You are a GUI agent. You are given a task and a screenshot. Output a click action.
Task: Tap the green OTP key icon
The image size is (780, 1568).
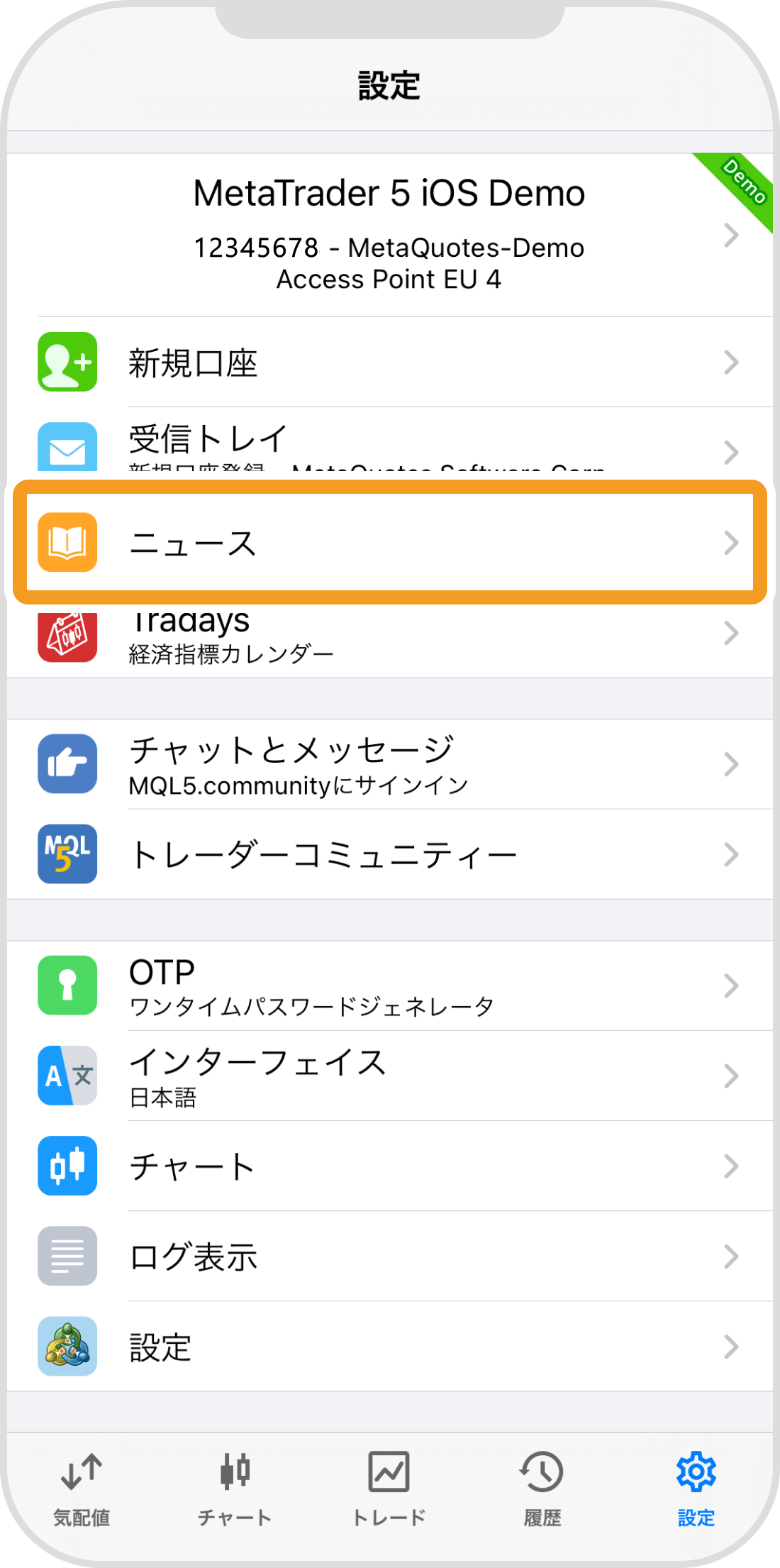click(x=67, y=985)
